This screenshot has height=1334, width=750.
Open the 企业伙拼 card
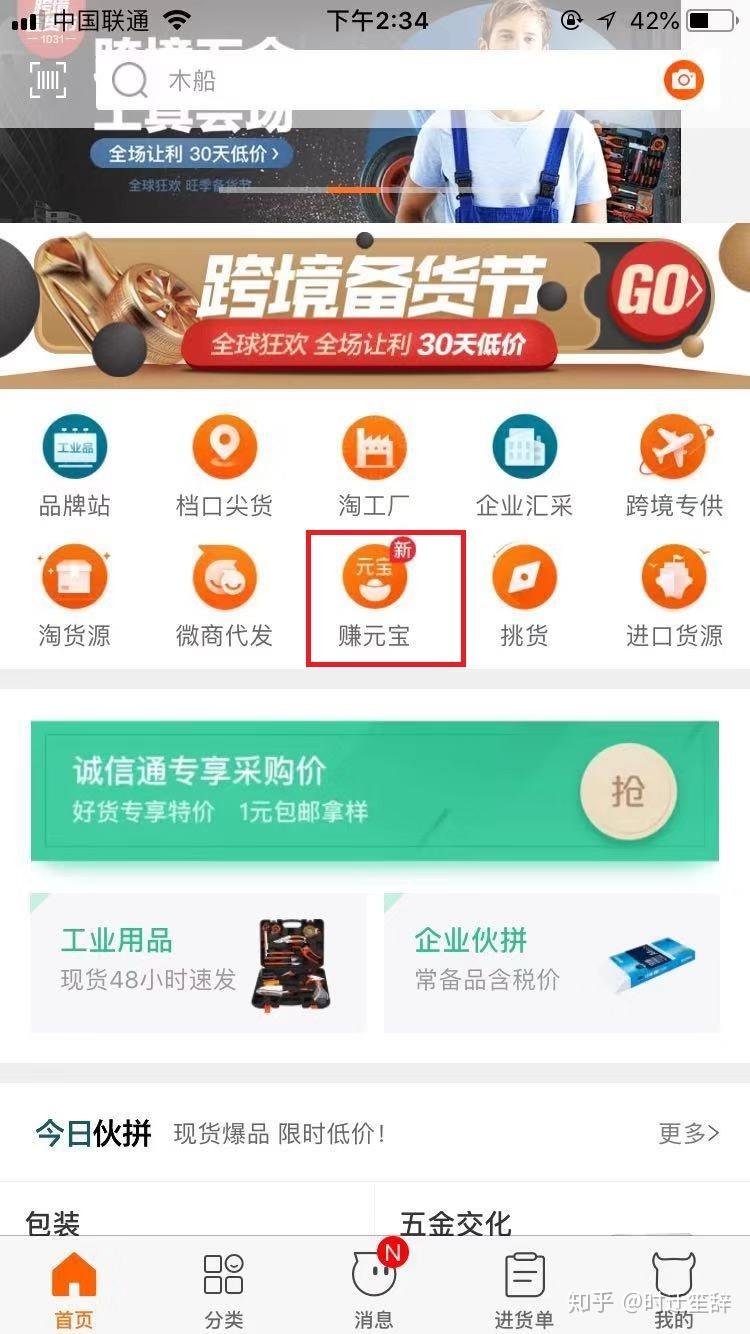[x=552, y=962]
